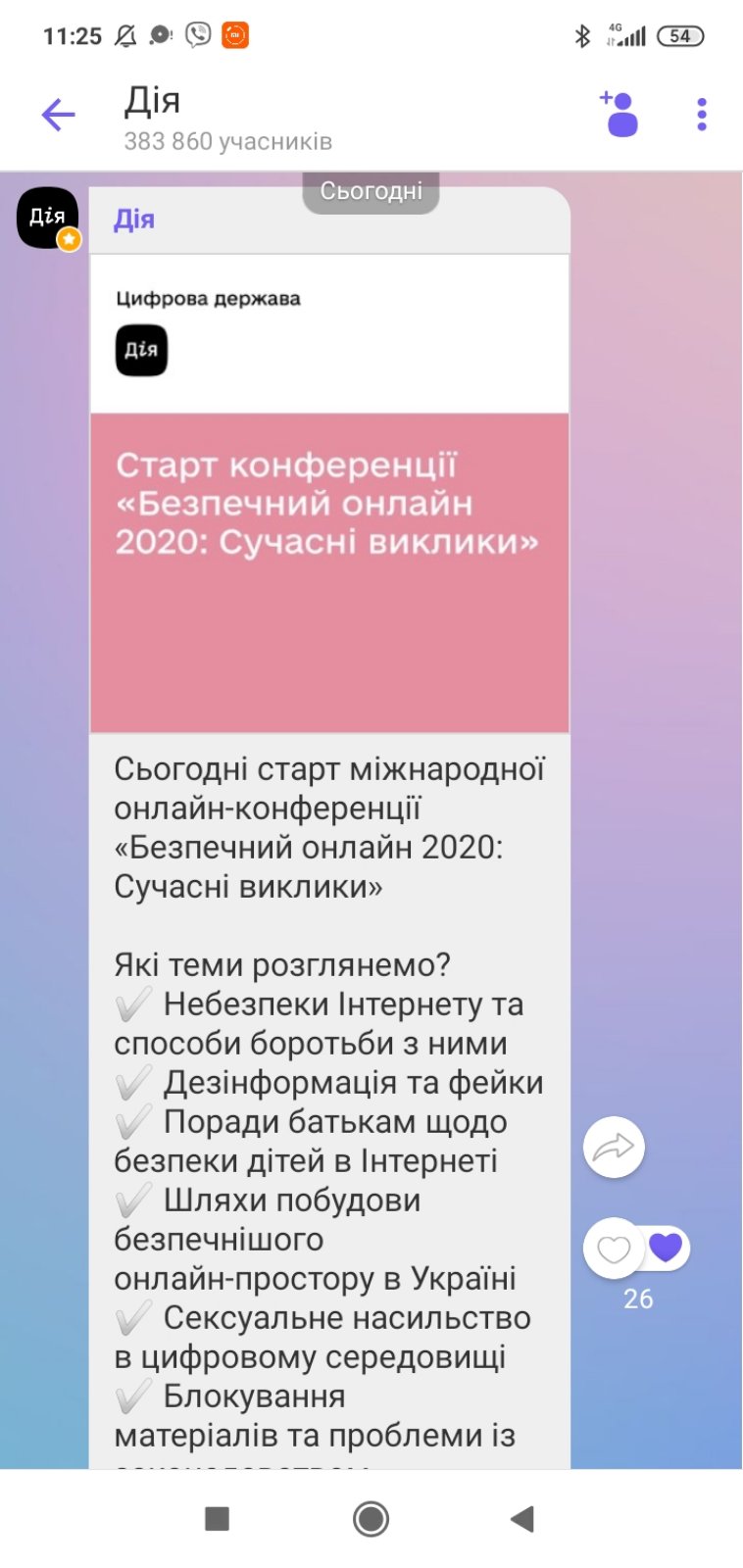Tap the Дія sender name in the message
Screen dimensions: 743x1568
(x=134, y=220)
